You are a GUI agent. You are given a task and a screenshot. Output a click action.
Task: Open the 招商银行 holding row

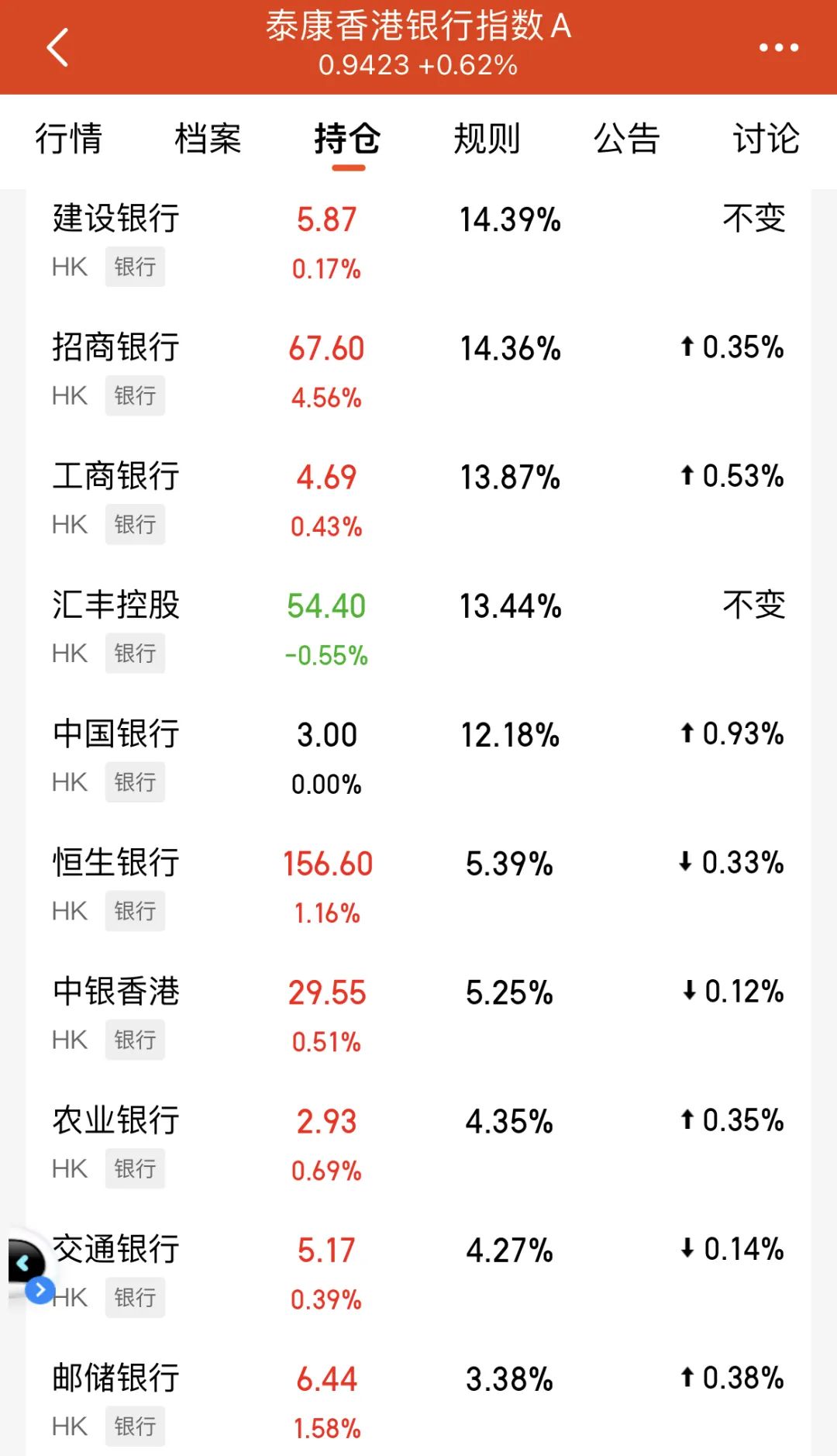418,371
